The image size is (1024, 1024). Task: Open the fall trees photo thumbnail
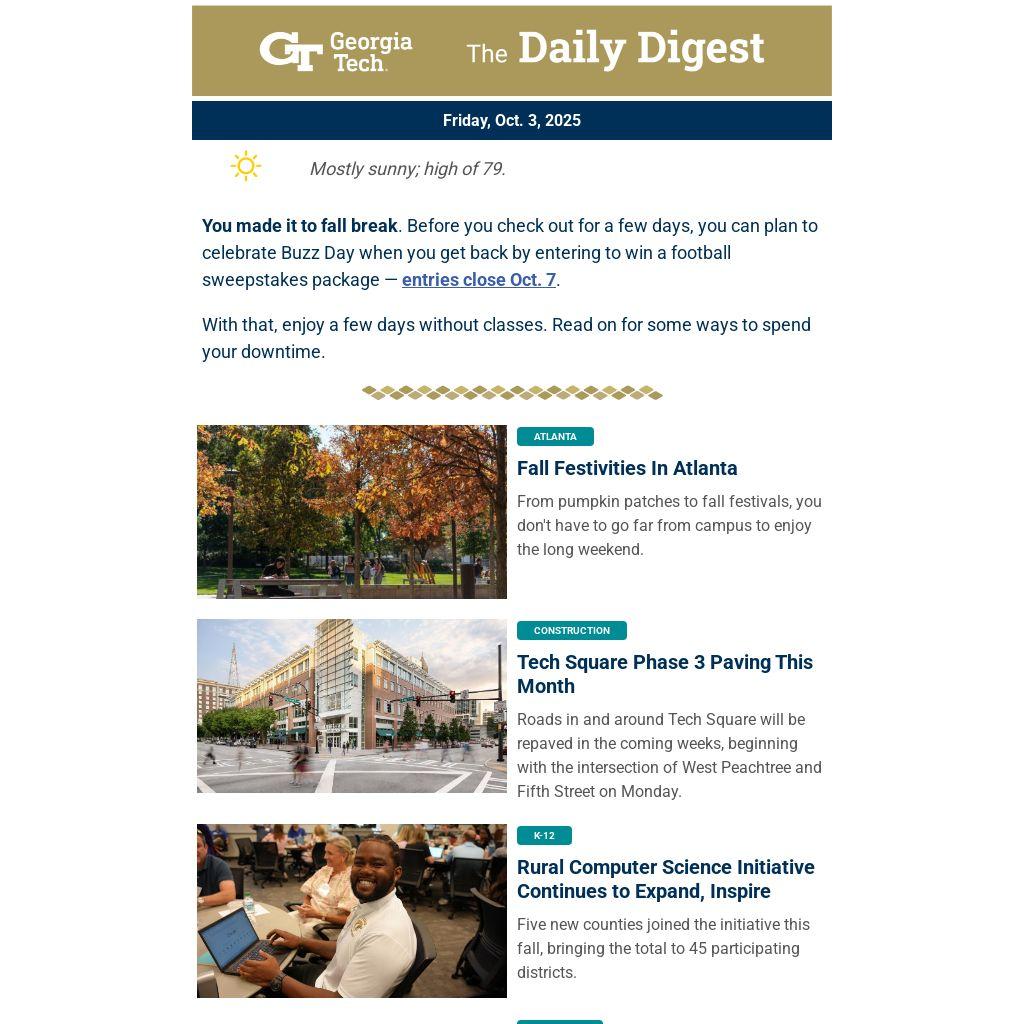pos(351,512)
